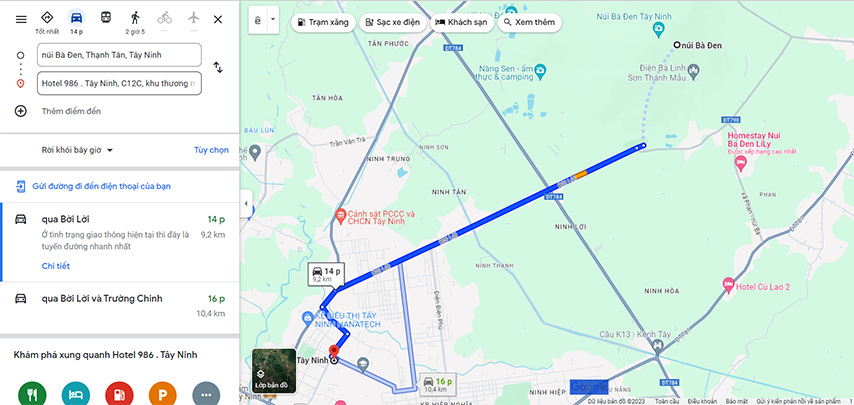This screenshot has height=405, width=854.
Task: View Chi tiết for the first route
Action: click(56, 266)
